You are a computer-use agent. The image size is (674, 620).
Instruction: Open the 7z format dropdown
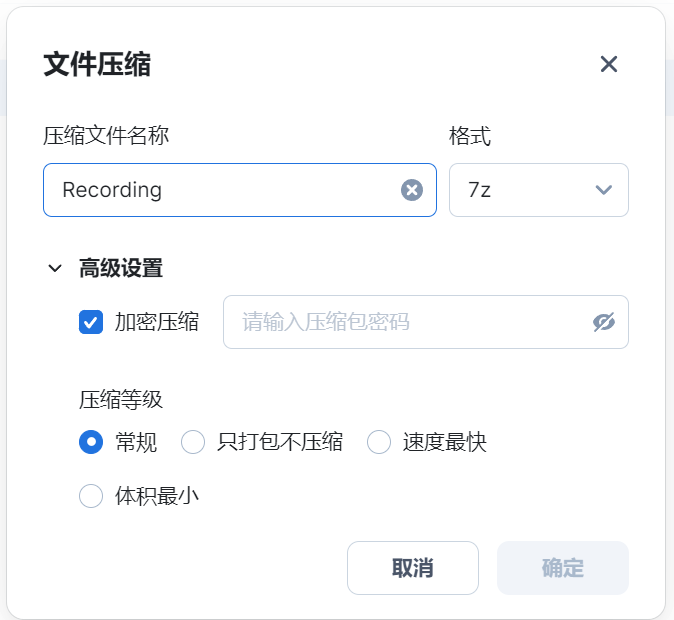click(538, 190)
